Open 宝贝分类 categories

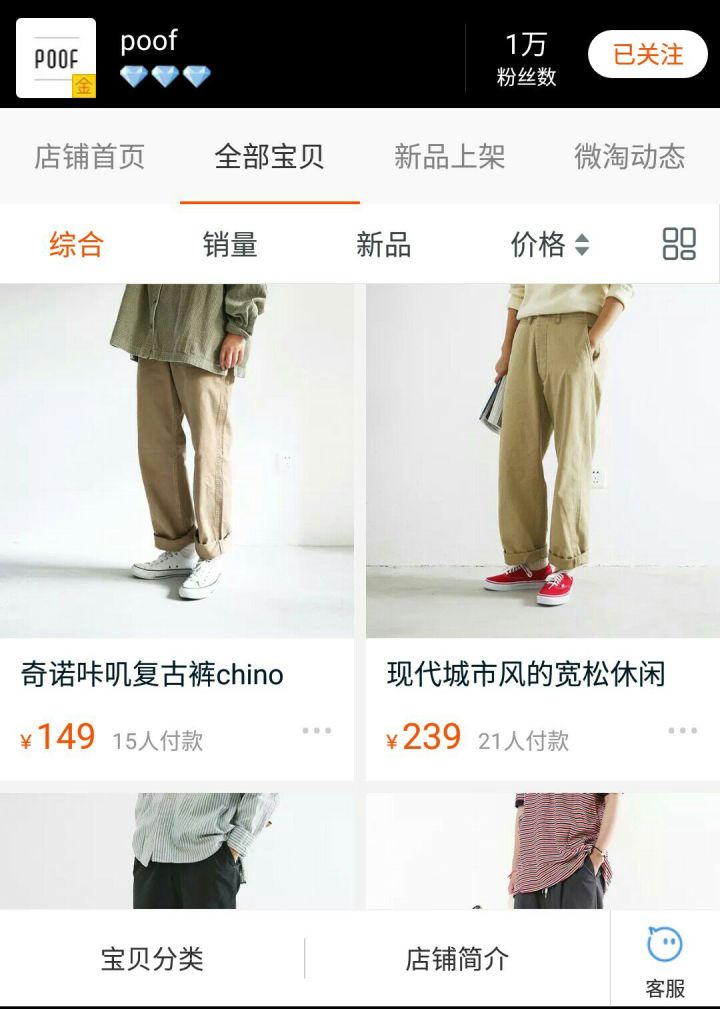point(152,959)
